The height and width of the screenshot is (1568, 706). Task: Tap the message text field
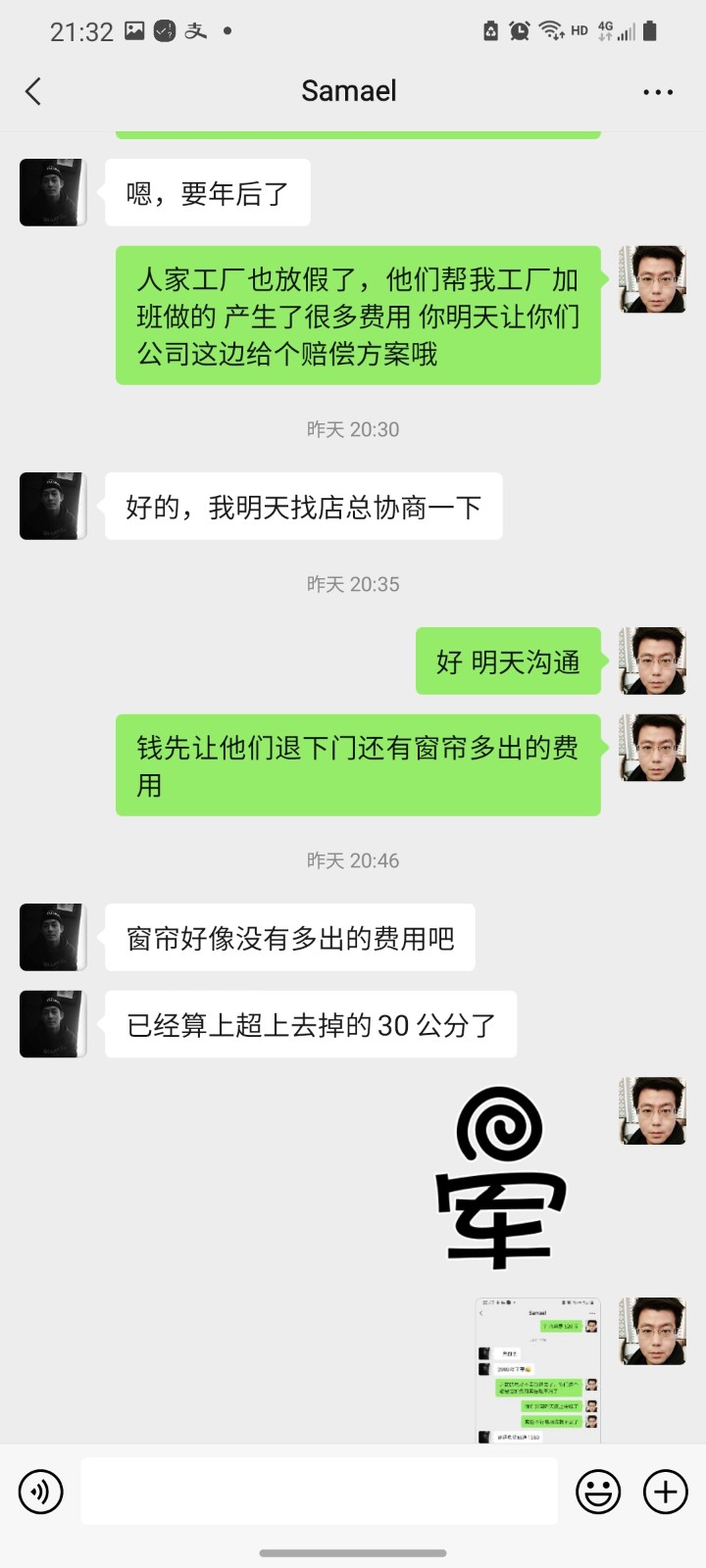click(x=319, y=1492)
